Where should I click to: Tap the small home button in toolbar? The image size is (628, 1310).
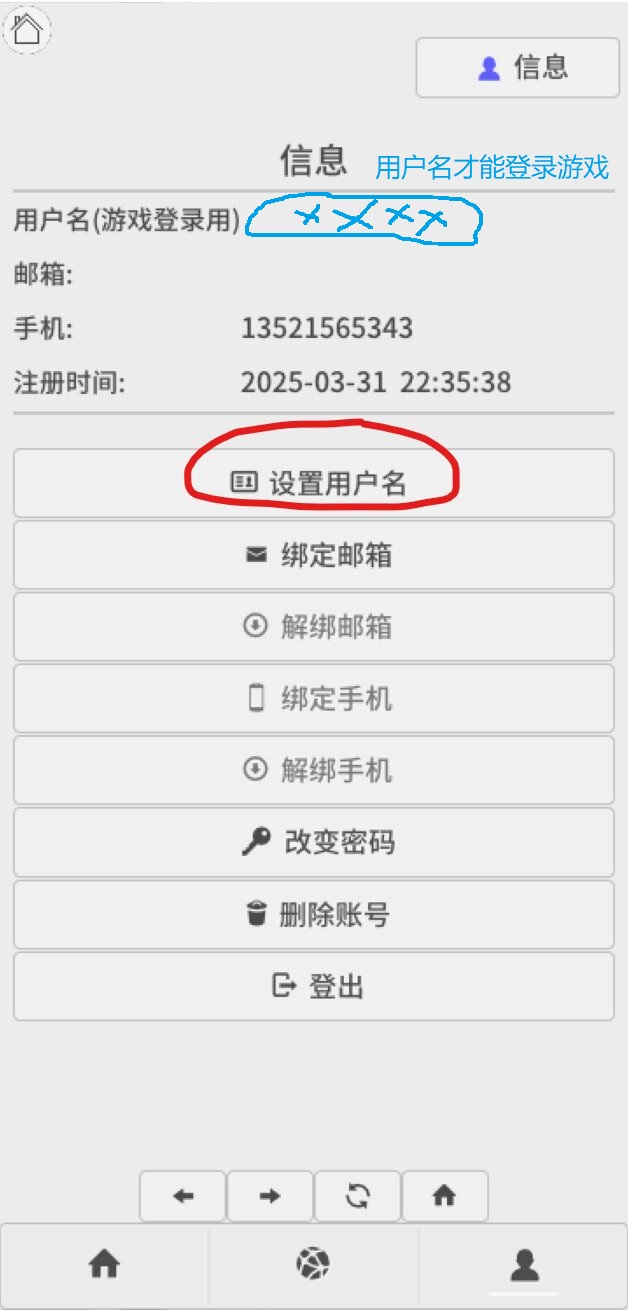(x=444, y=1196)
